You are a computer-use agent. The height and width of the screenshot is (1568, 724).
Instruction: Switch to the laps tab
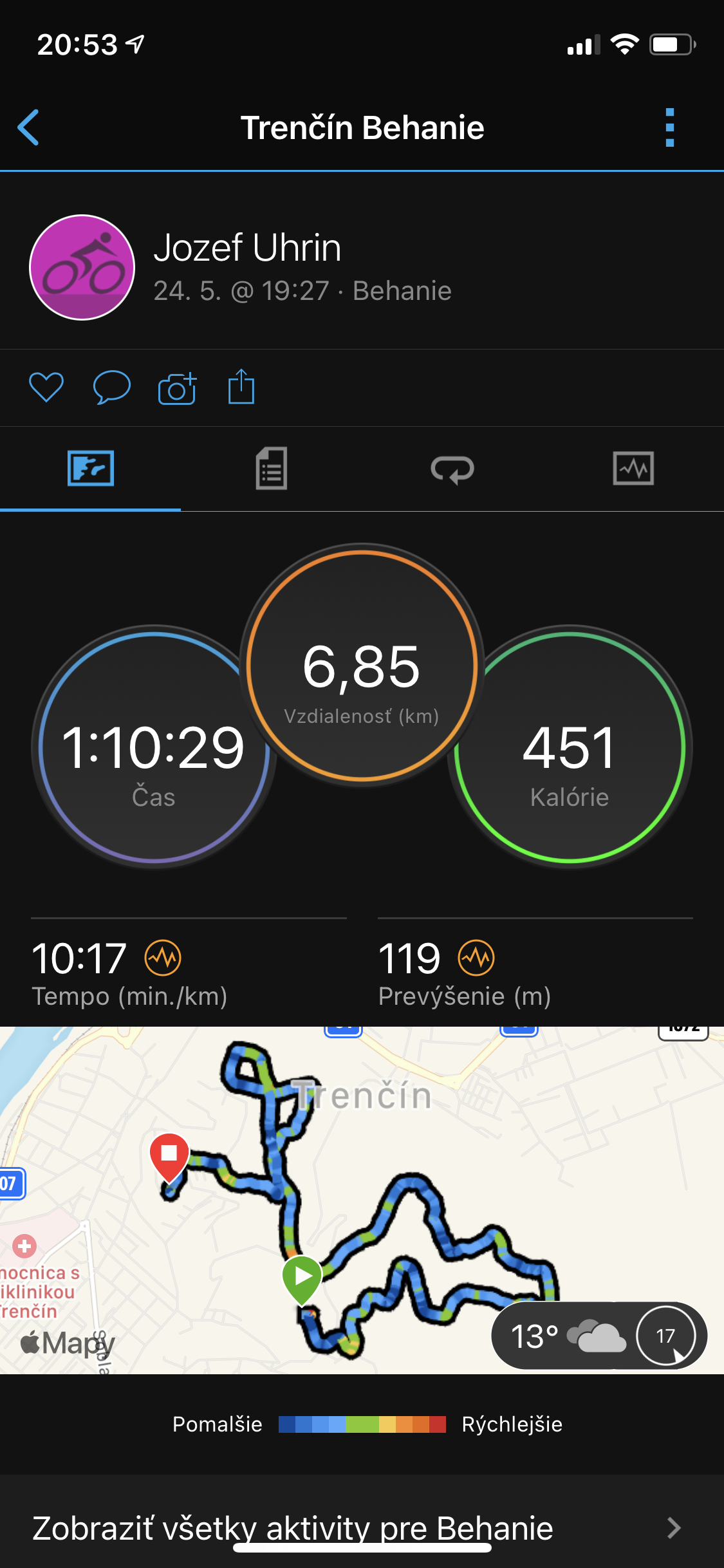tap(452, 469)
